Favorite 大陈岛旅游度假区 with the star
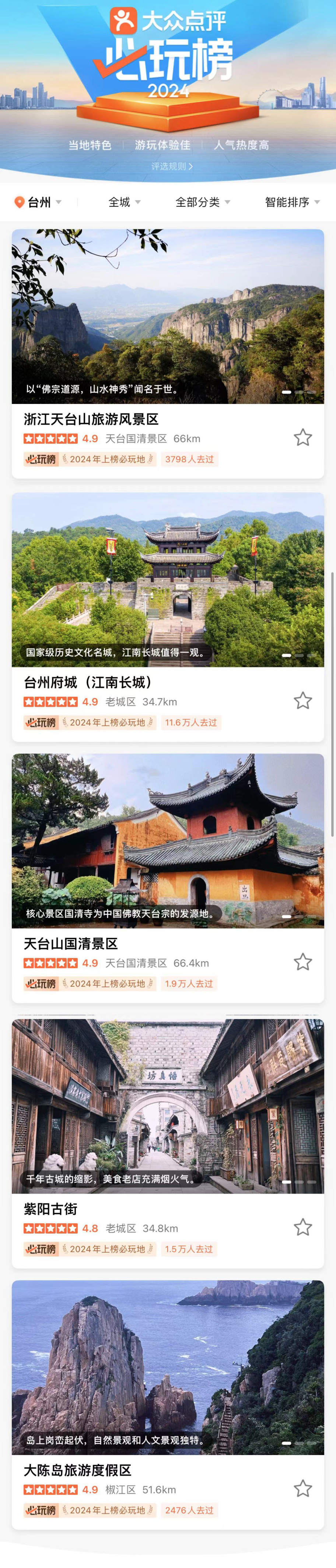This screenshot has height=1568, width=336. pyautogui.click(x=302, y=1488)
